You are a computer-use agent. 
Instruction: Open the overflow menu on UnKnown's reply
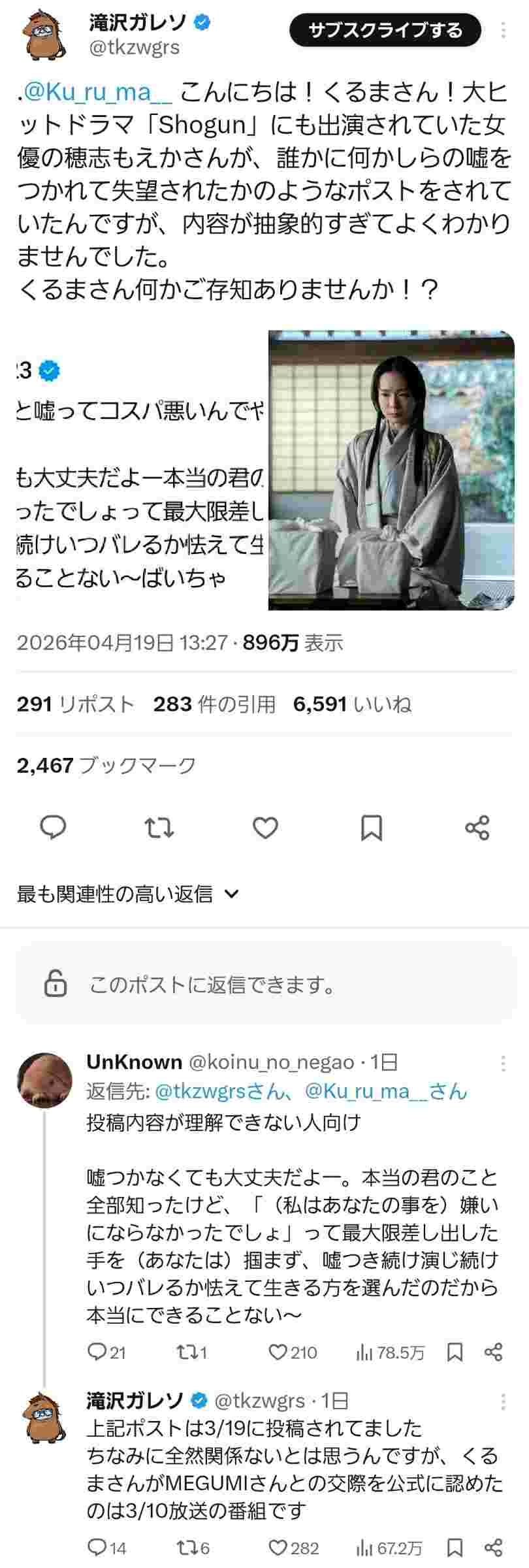click(503, 1064)
